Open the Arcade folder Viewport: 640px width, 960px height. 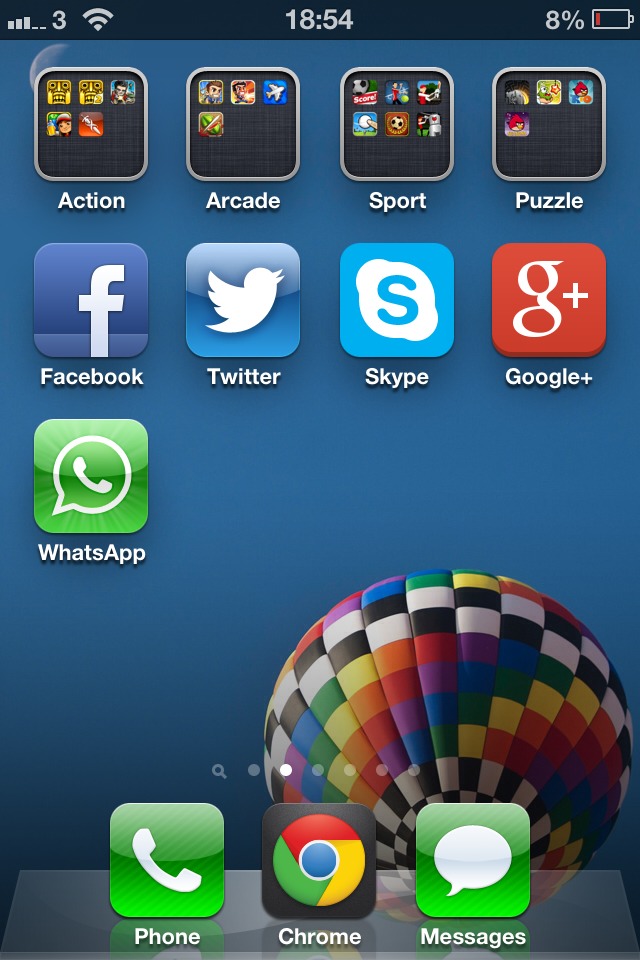point(243,124)
